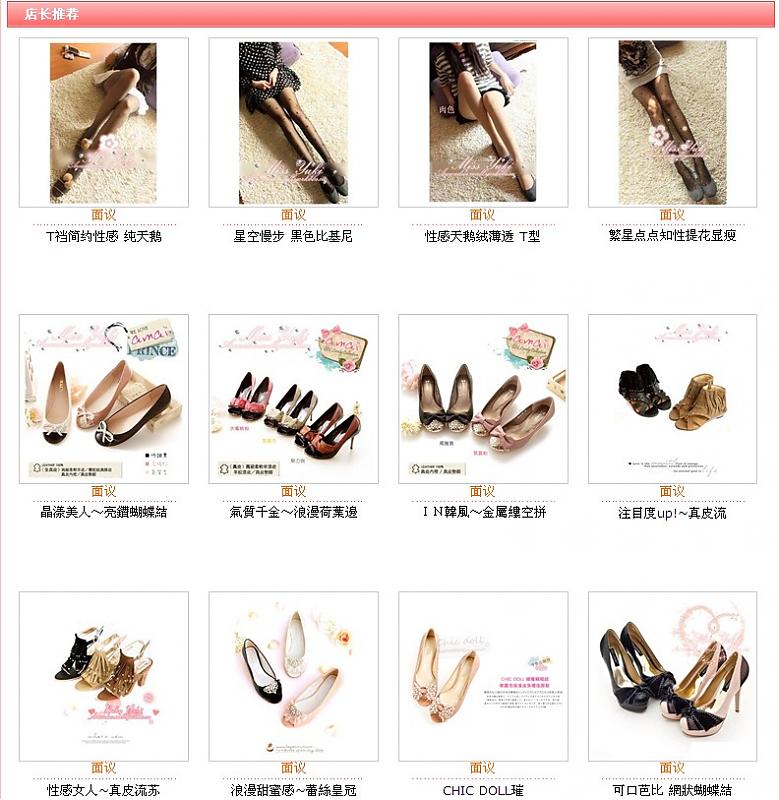This screenshot has height=800, width=779.
Task: Open the 晶漾美人～亮鑽蝴蝶結 flats product
Action: (103, 398)
